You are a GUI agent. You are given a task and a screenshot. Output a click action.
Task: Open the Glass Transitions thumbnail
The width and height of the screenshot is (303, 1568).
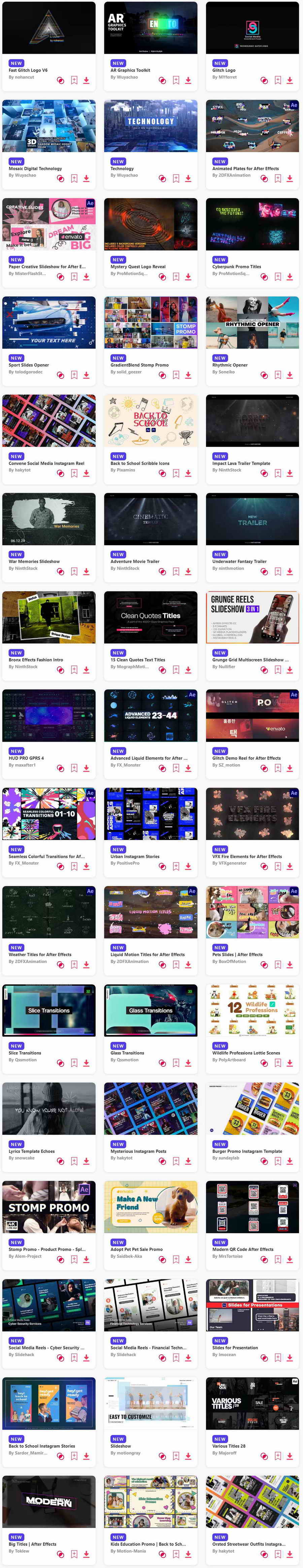click(150, 1011)
